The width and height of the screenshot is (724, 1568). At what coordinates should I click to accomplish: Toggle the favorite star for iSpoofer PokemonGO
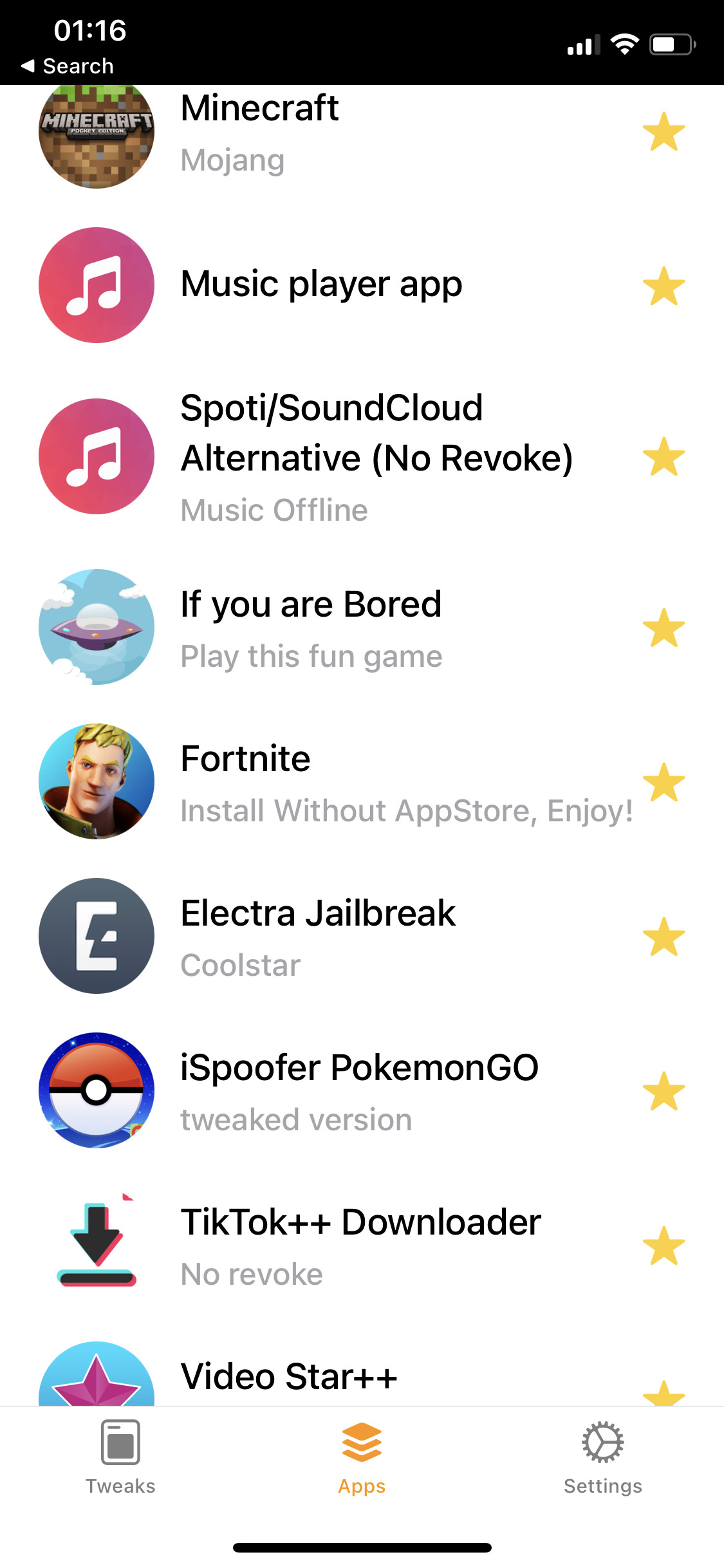pos(665,1091)
